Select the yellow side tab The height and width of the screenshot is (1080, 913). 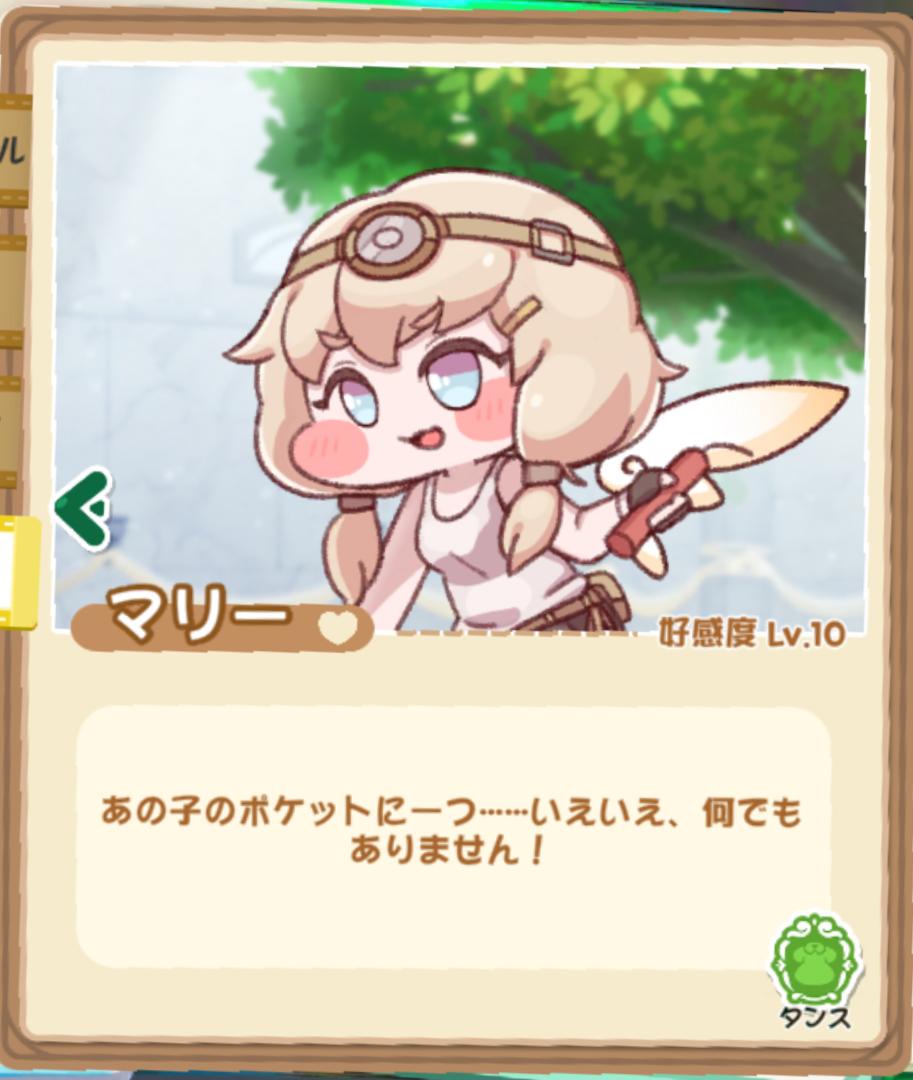[x=17, y=571]
